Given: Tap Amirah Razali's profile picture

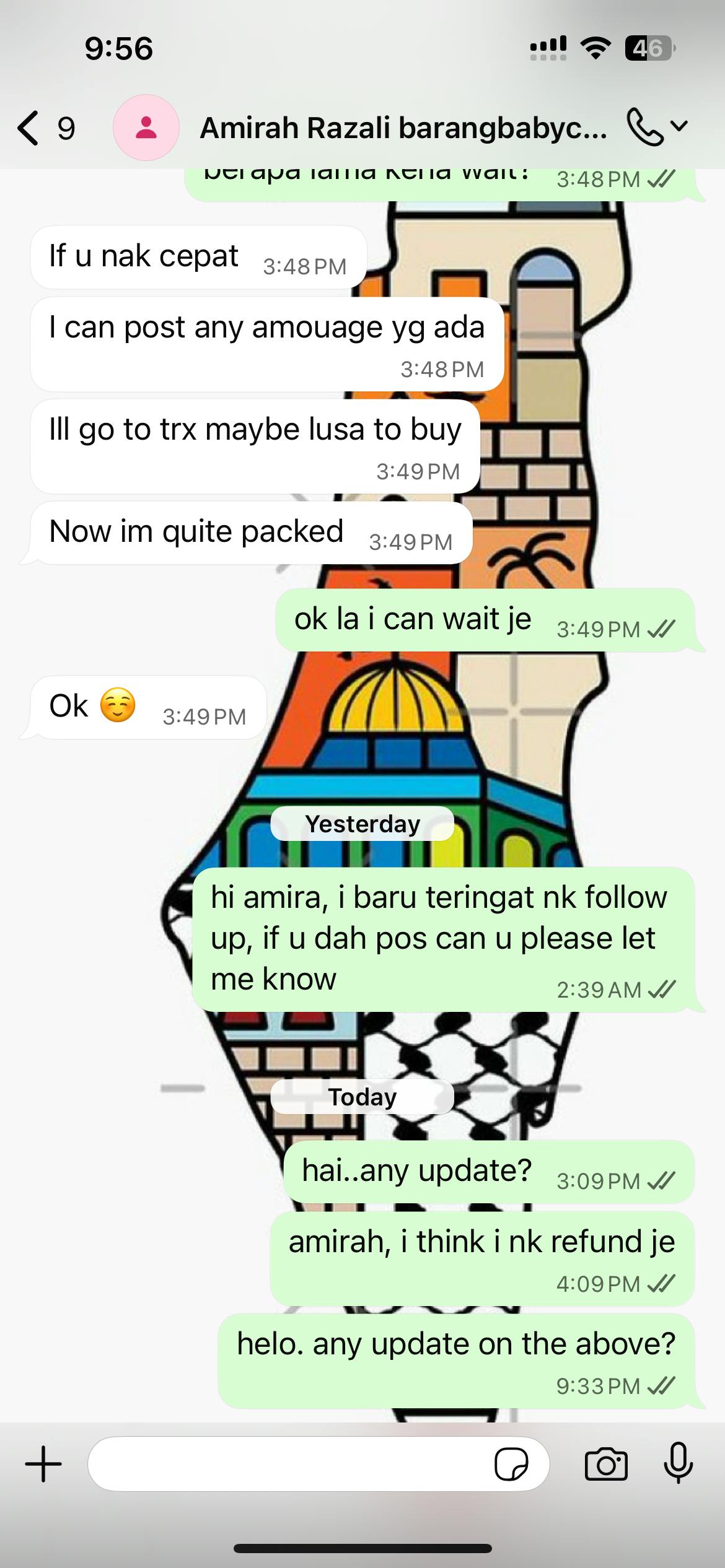Looking at the screenshot, I should tap(146, 128).
